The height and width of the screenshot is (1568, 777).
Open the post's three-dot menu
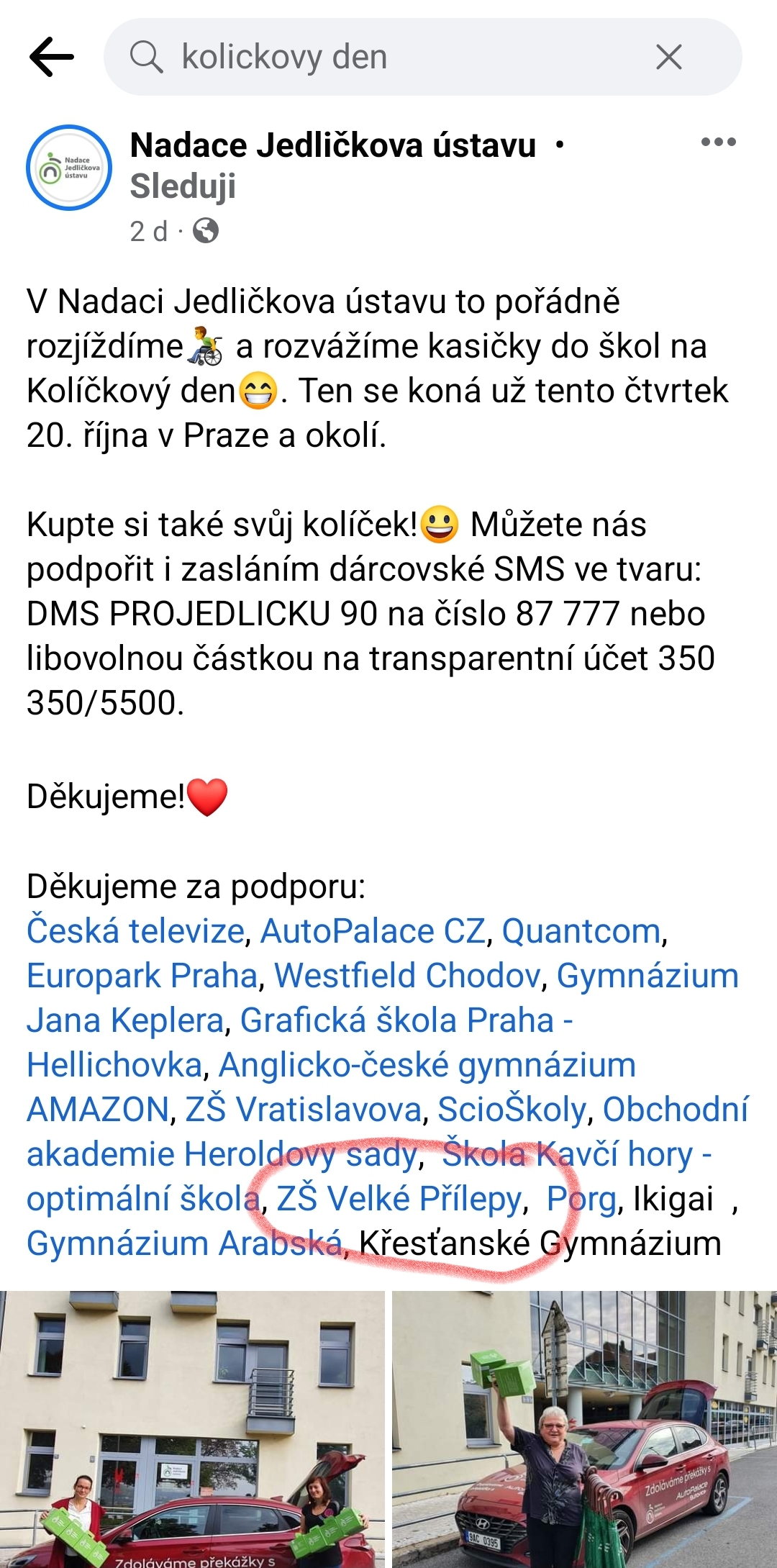718,142
